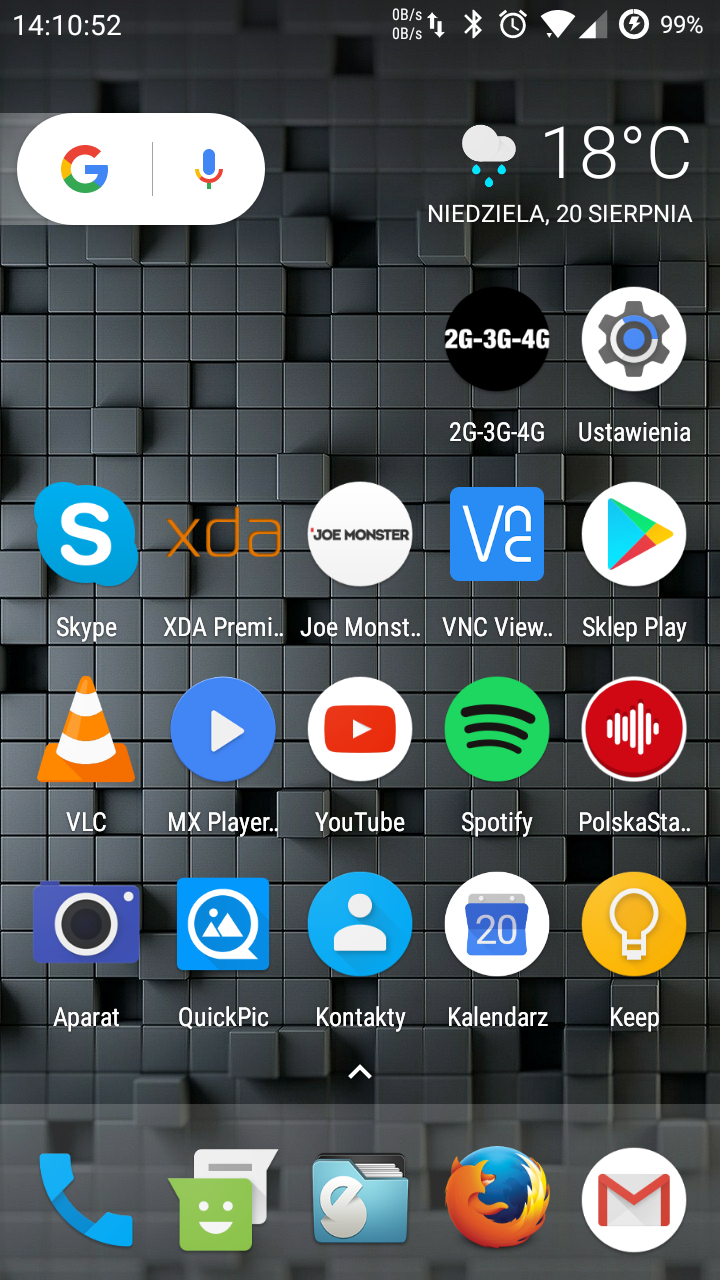This screenshot has height=1280, width=720.
Task: Launch the 2G-3G-4G app
Action: tap(497, 340)
